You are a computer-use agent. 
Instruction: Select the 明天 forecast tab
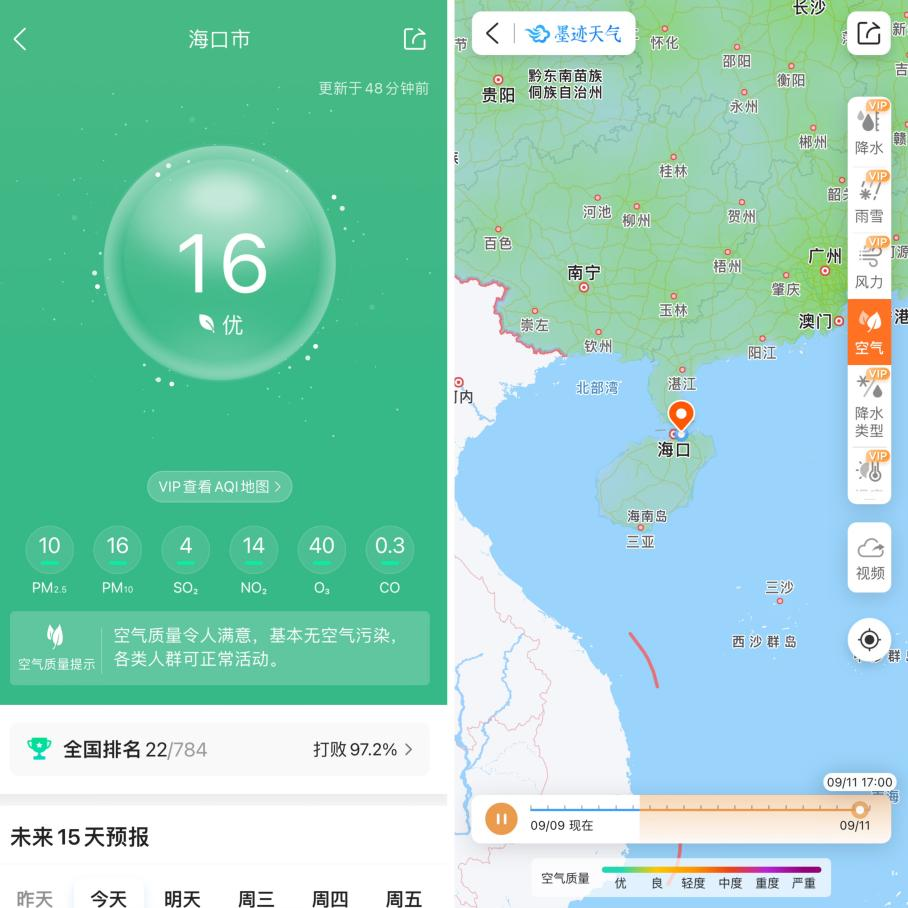pyautogui.click(x=182, y=897)
